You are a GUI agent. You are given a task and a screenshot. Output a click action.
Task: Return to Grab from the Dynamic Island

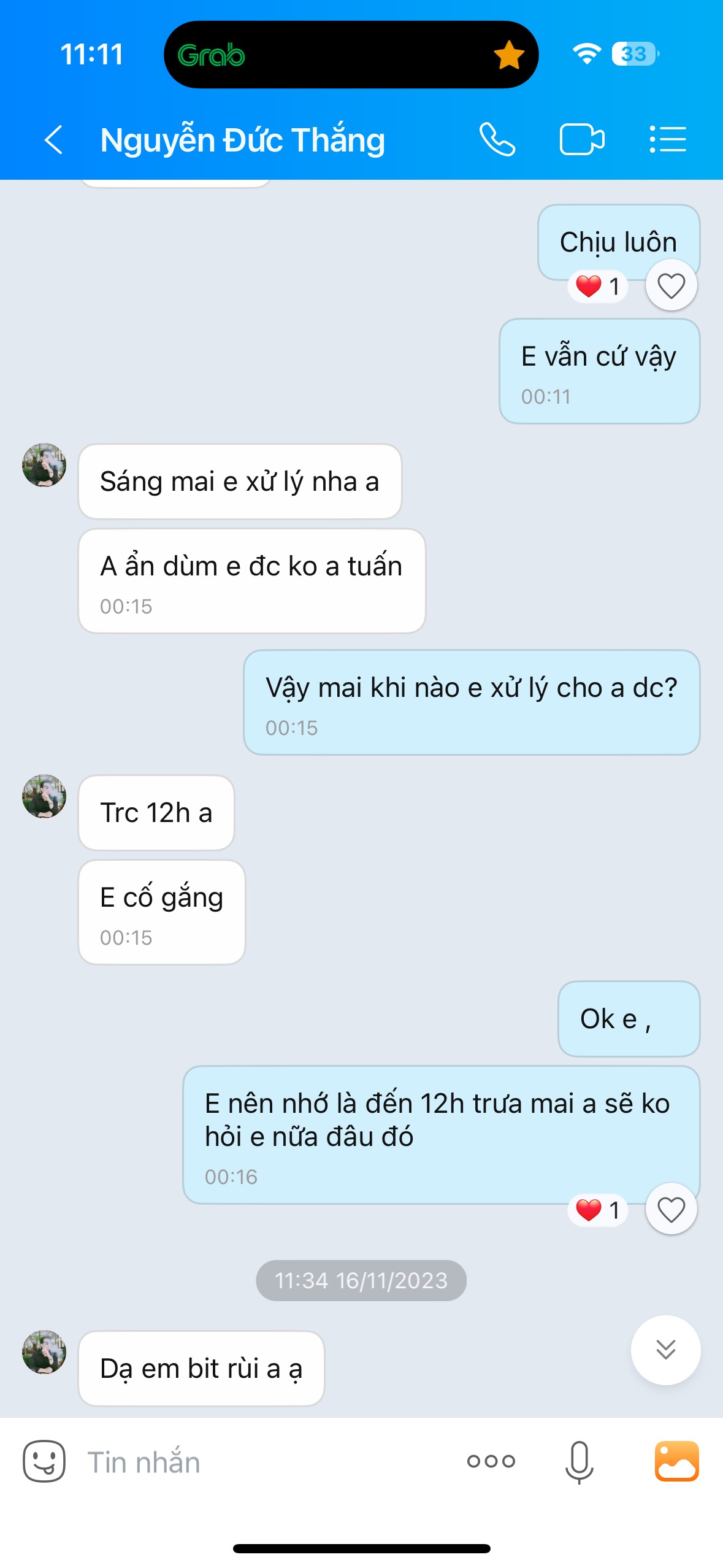coord(351,55)
